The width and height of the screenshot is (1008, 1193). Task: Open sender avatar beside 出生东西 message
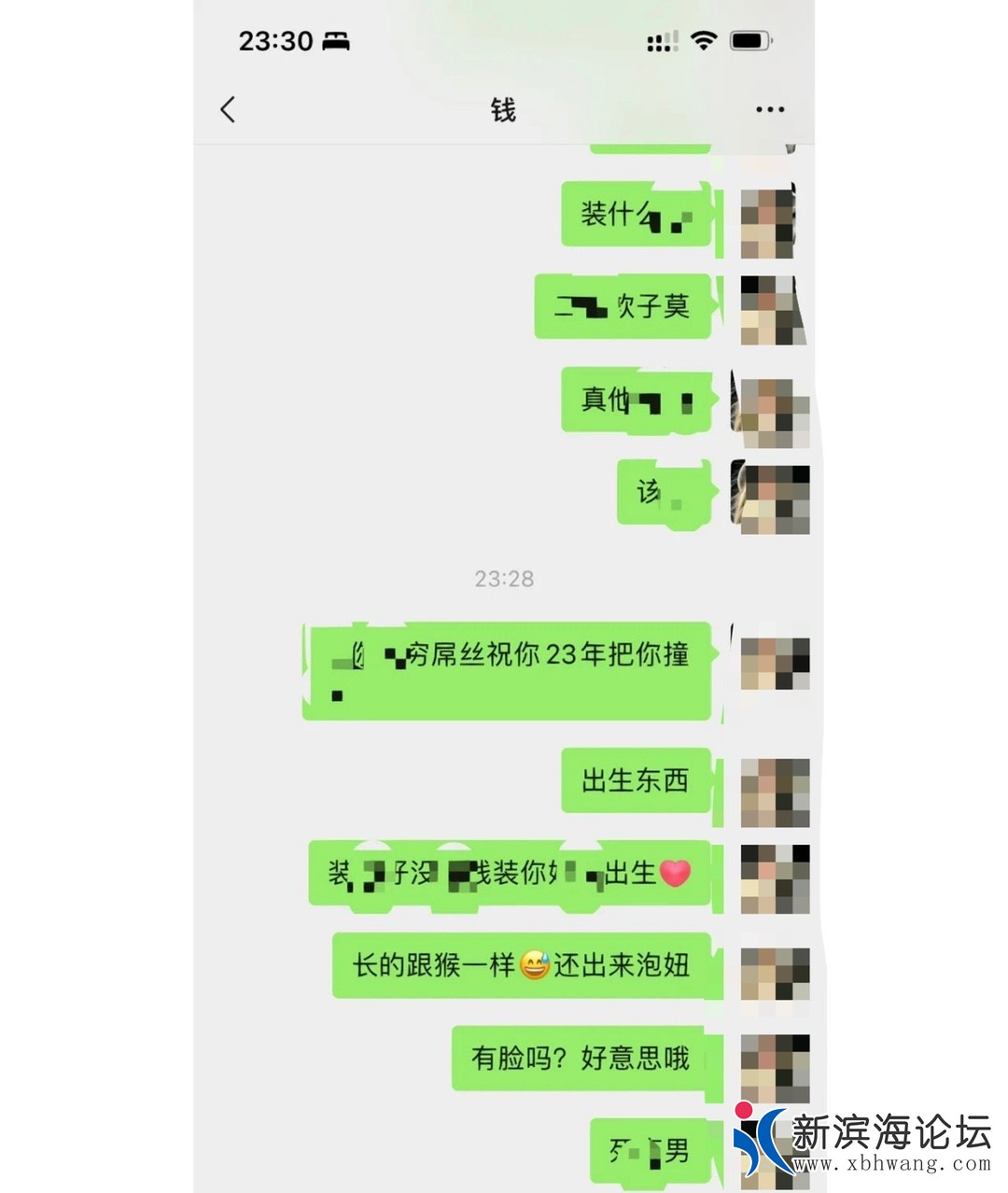point(774,792)
